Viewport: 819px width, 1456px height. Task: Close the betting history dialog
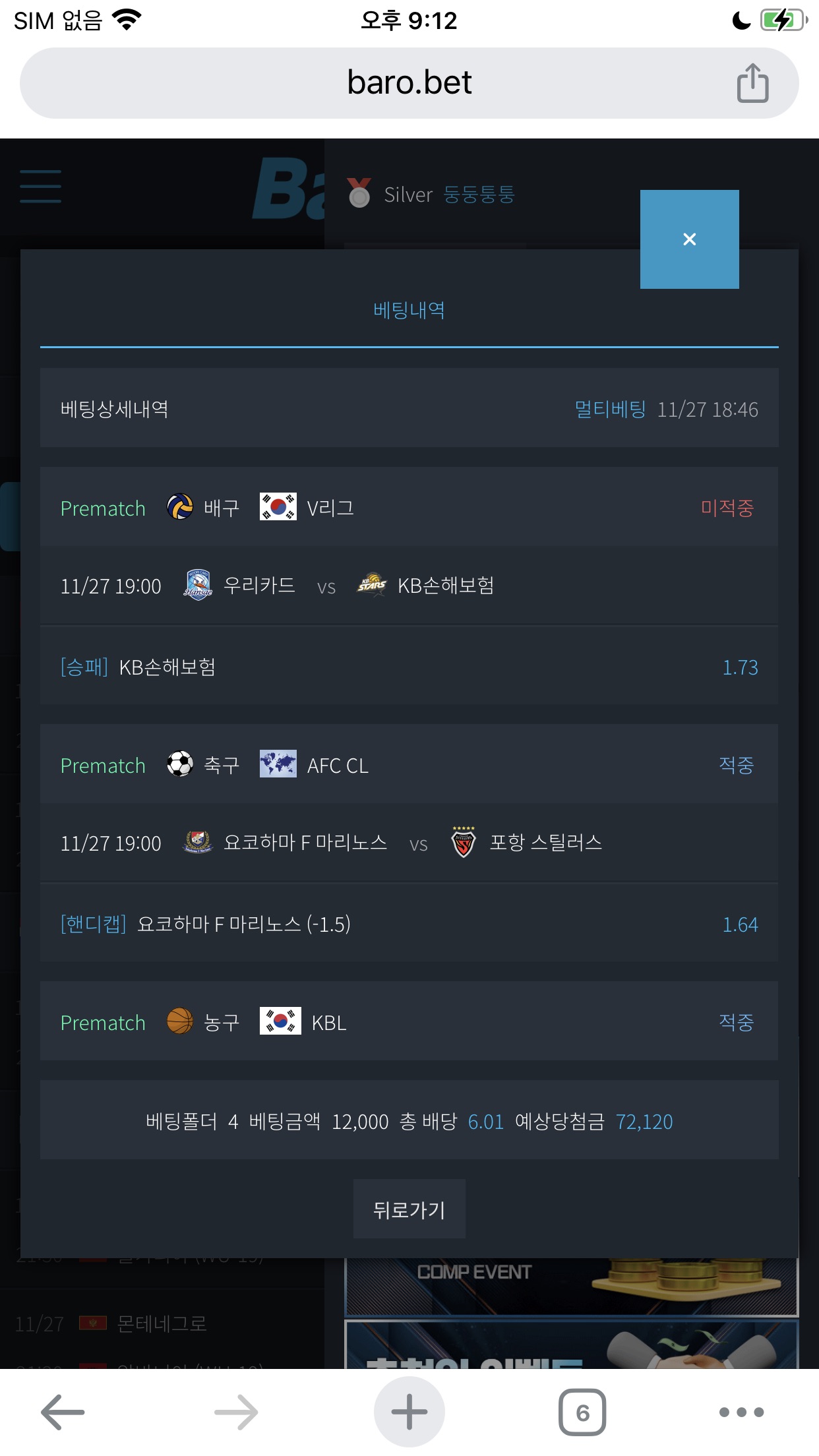pos(689,239)
